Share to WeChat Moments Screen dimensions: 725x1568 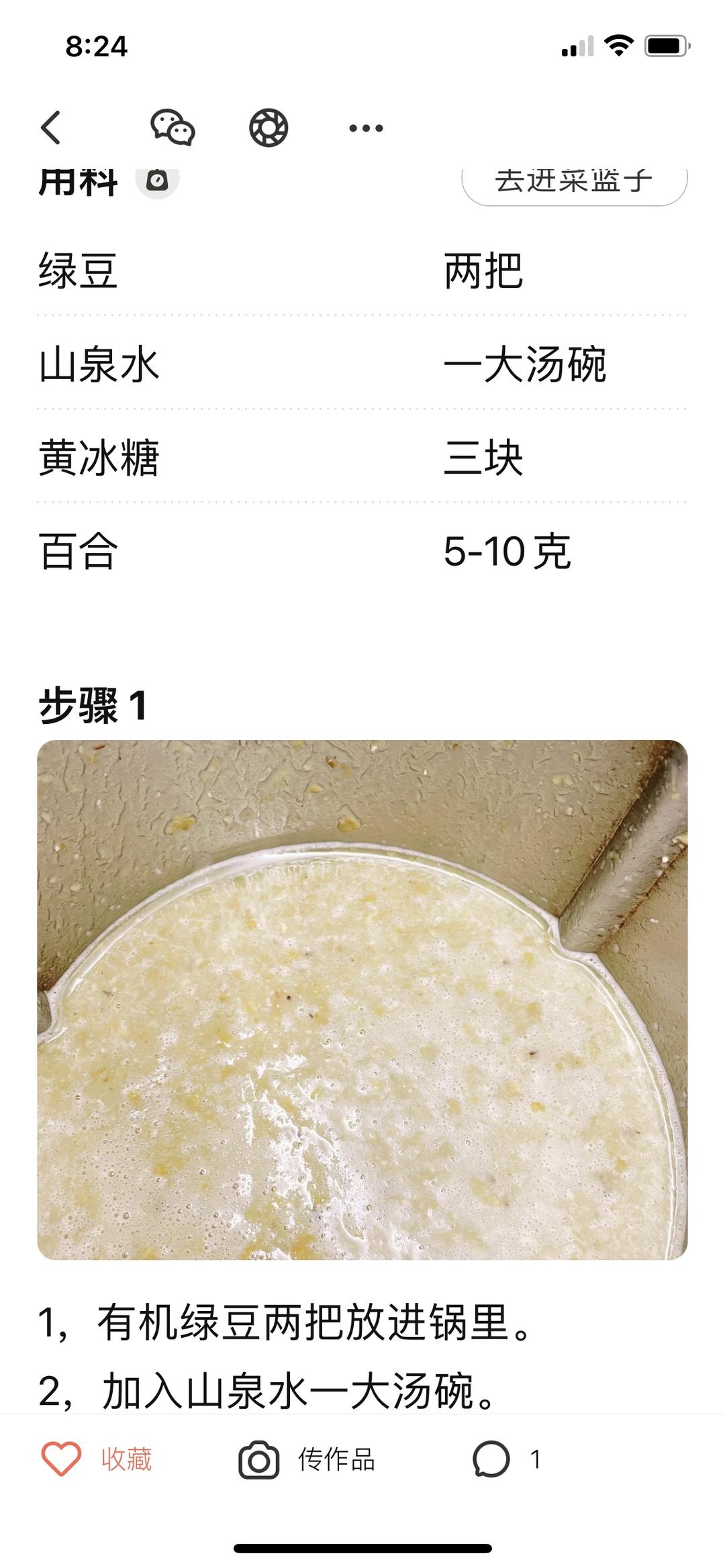269,127
